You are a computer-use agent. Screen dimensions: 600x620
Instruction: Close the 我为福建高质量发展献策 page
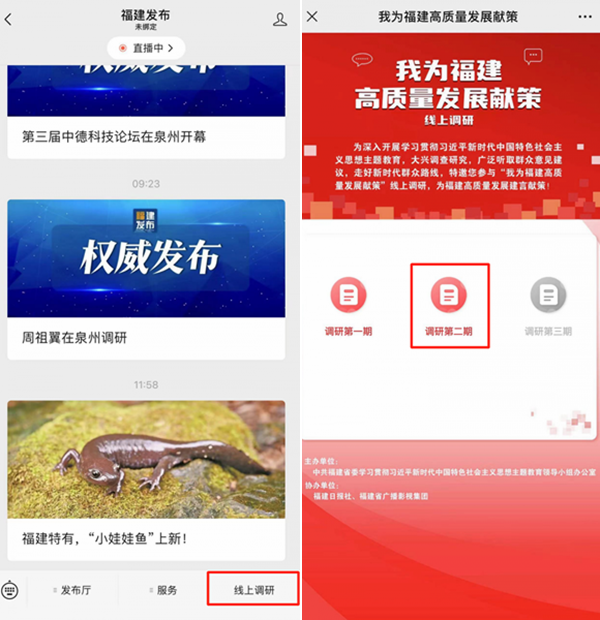point(313,17)
